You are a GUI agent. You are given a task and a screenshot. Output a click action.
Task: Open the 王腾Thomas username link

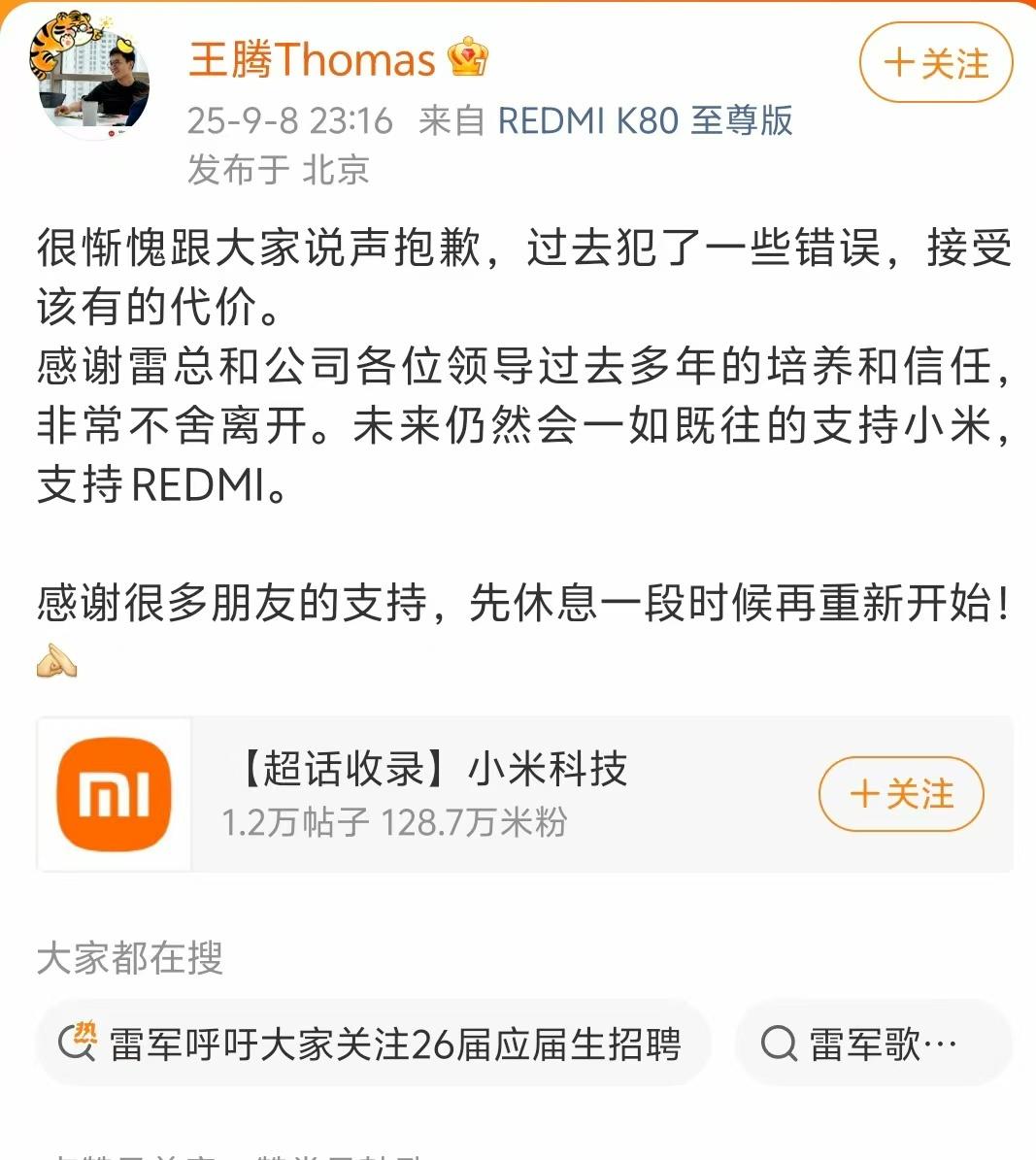point(312,59)
